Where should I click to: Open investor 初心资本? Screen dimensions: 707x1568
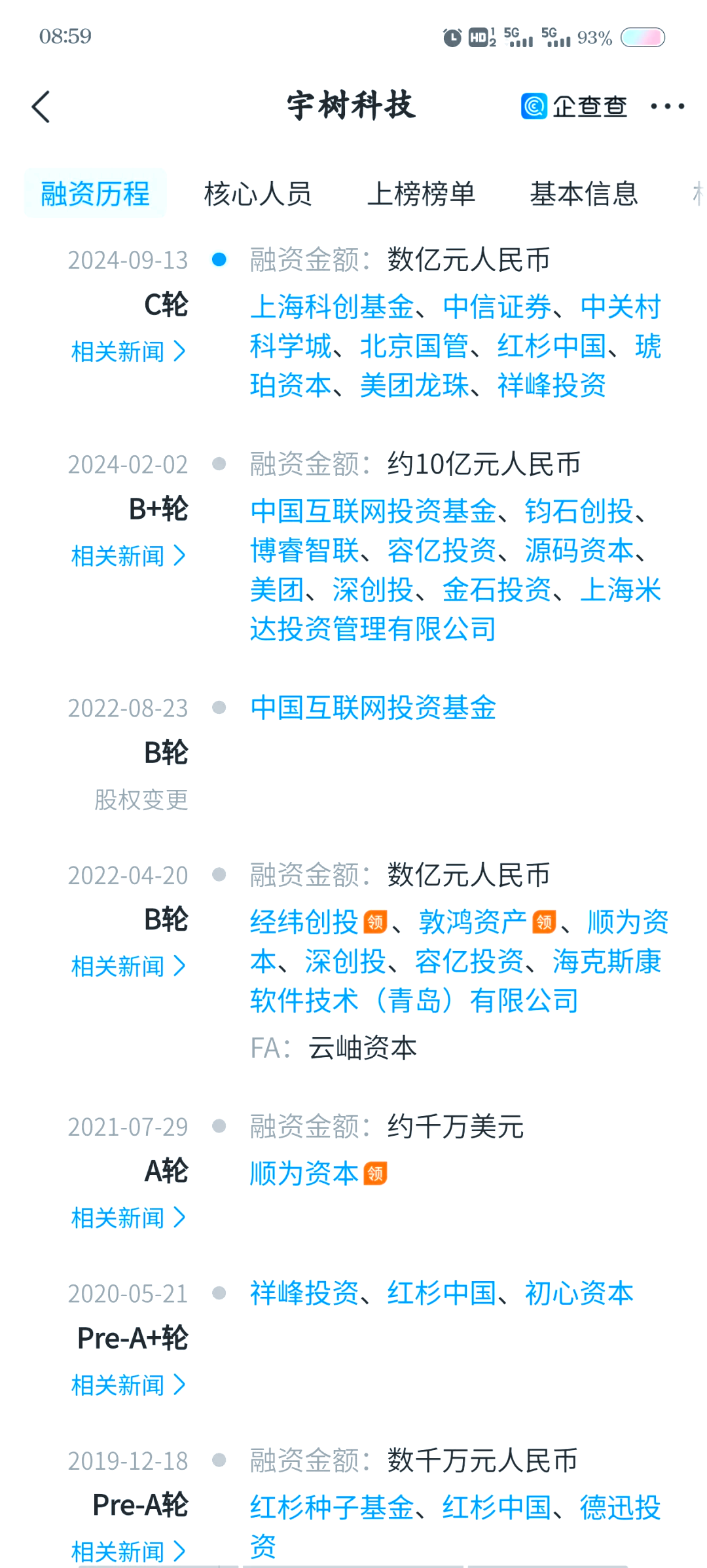579,1294
